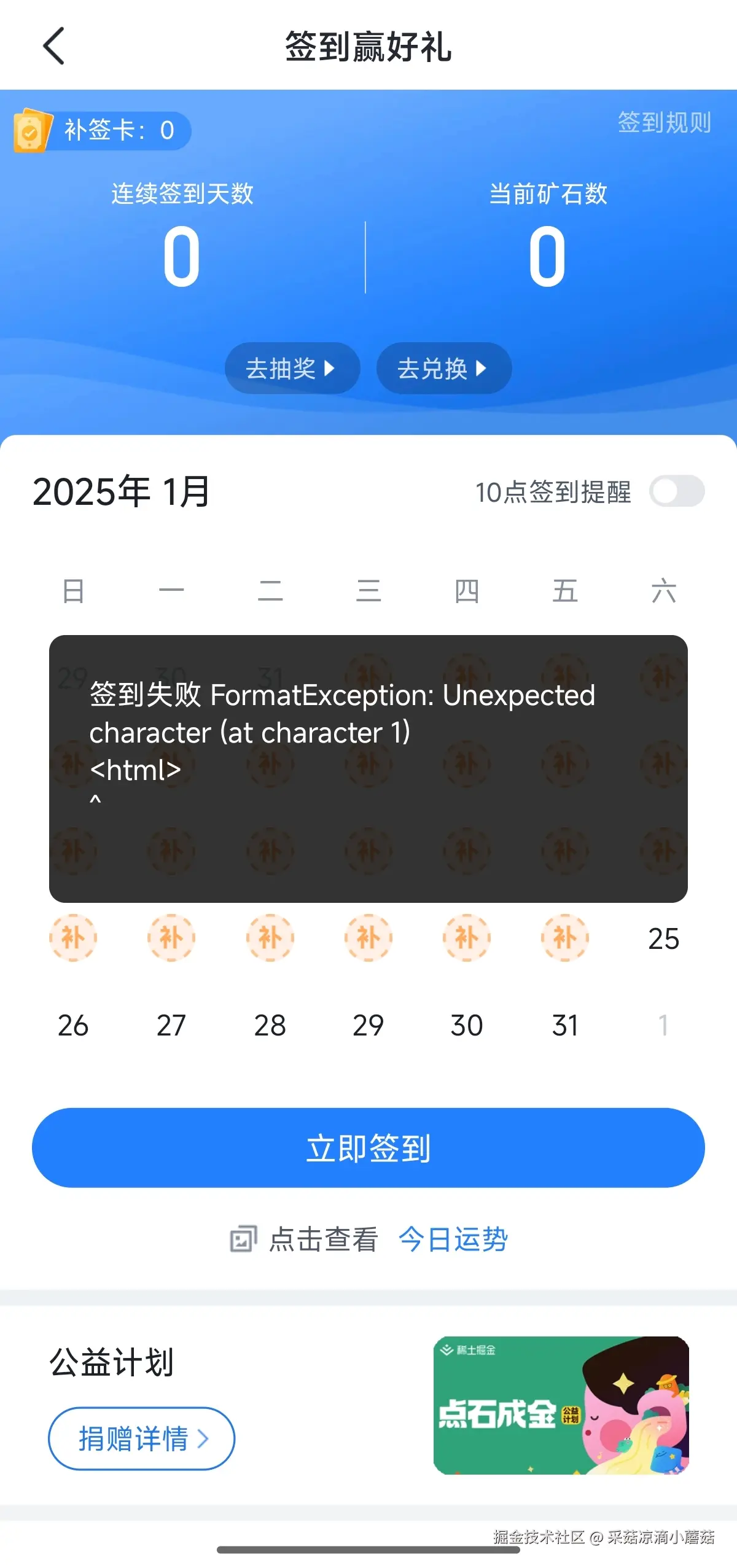Image resolution: width=737 pixels, height=1568 pixels.
Task: Tap the 补 icon in the Thursday column
Action: [x=467, y=938]
